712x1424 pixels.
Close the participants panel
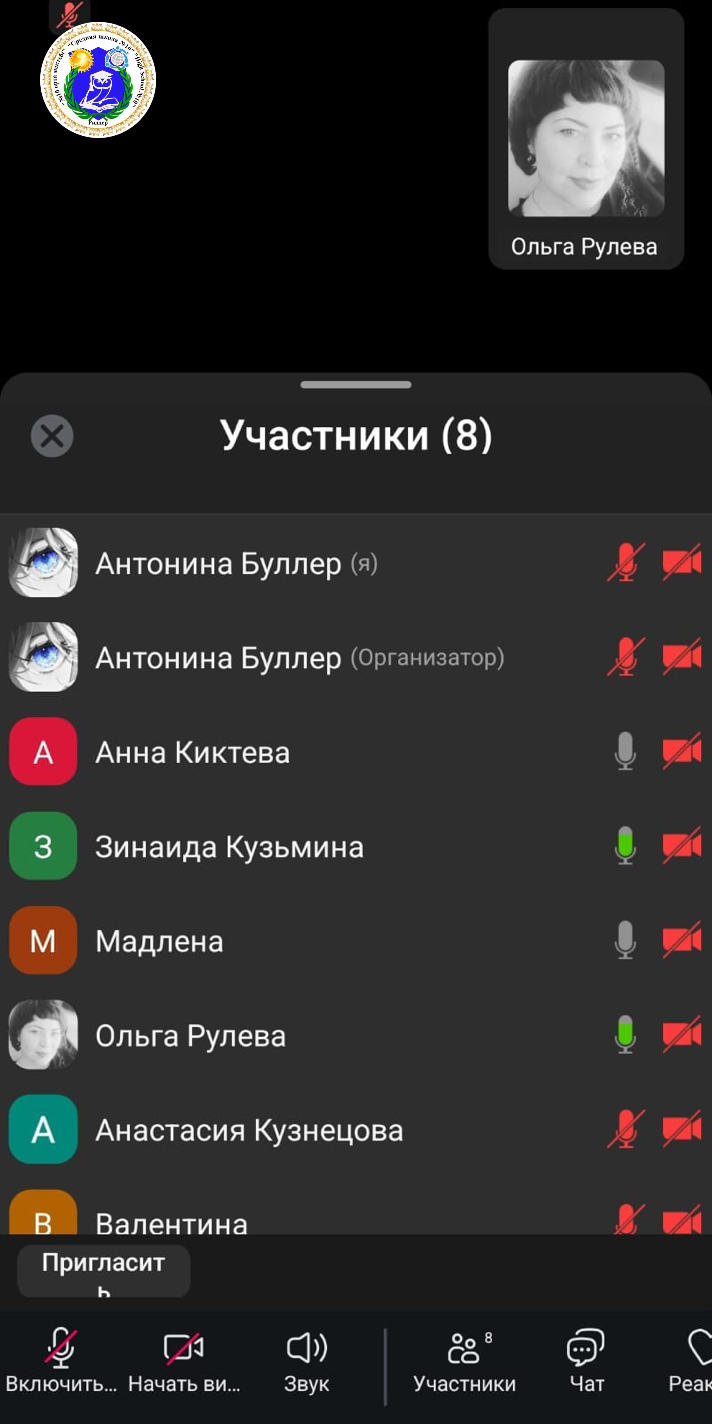52,437
